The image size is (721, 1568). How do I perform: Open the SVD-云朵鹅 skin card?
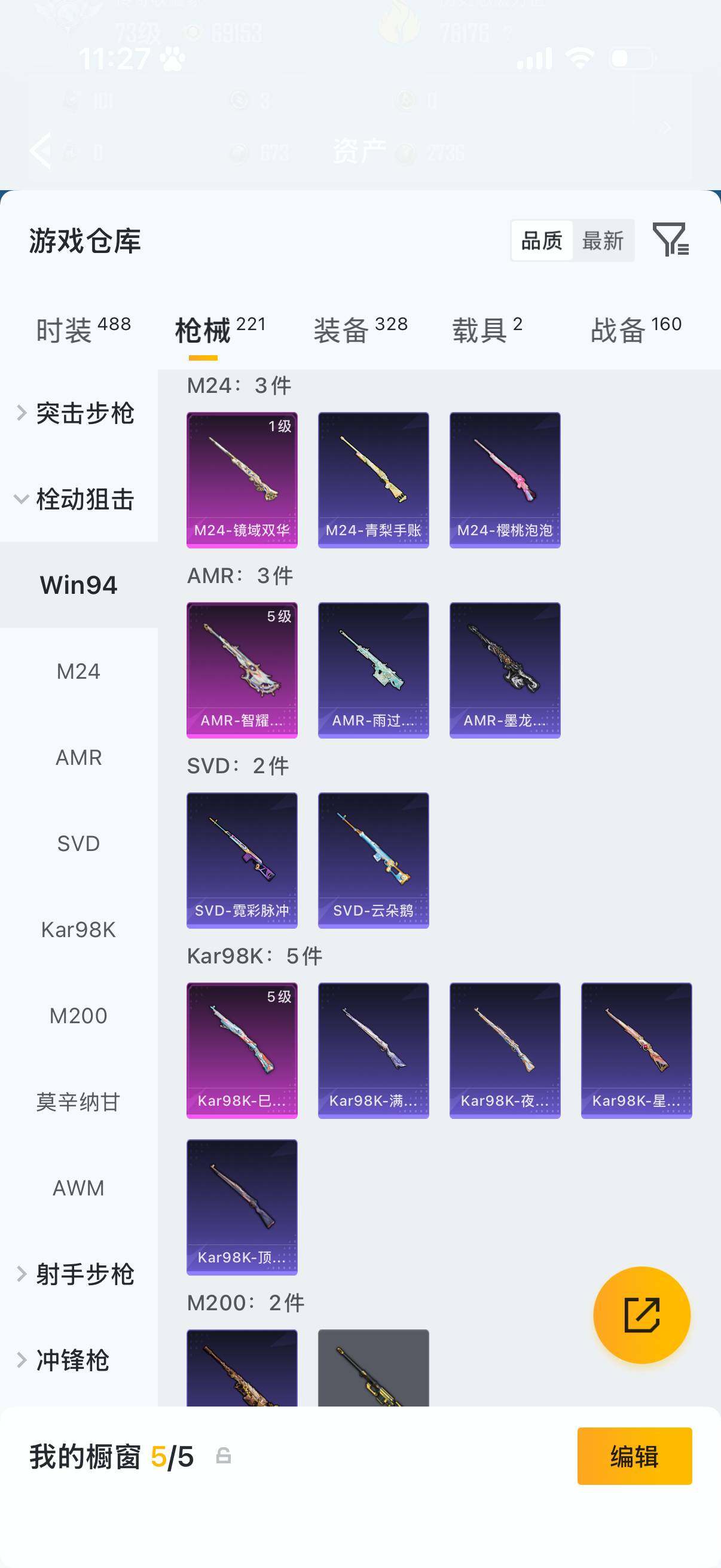tap(373, 860)
